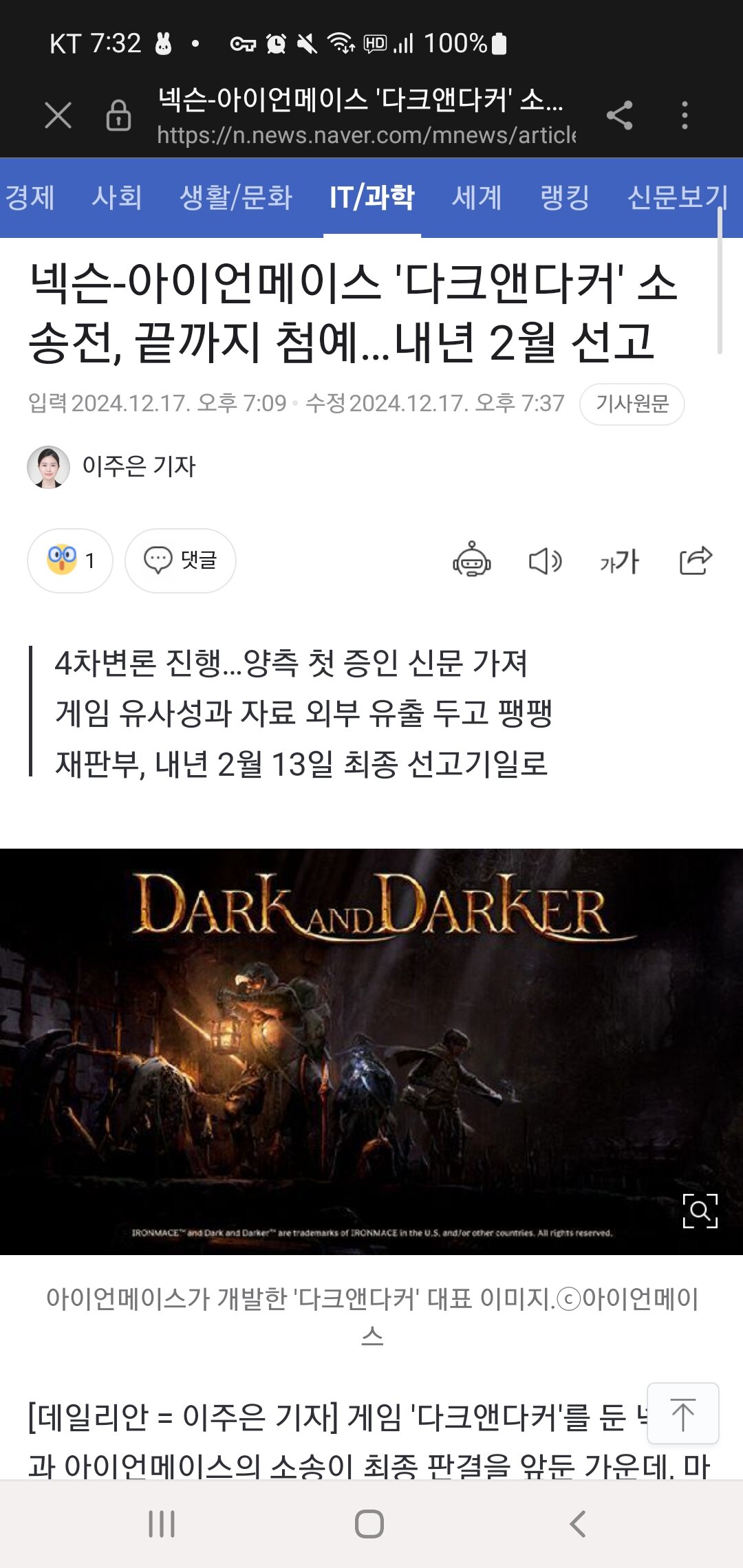Open the AI summary robot icon

pos(471,560)
